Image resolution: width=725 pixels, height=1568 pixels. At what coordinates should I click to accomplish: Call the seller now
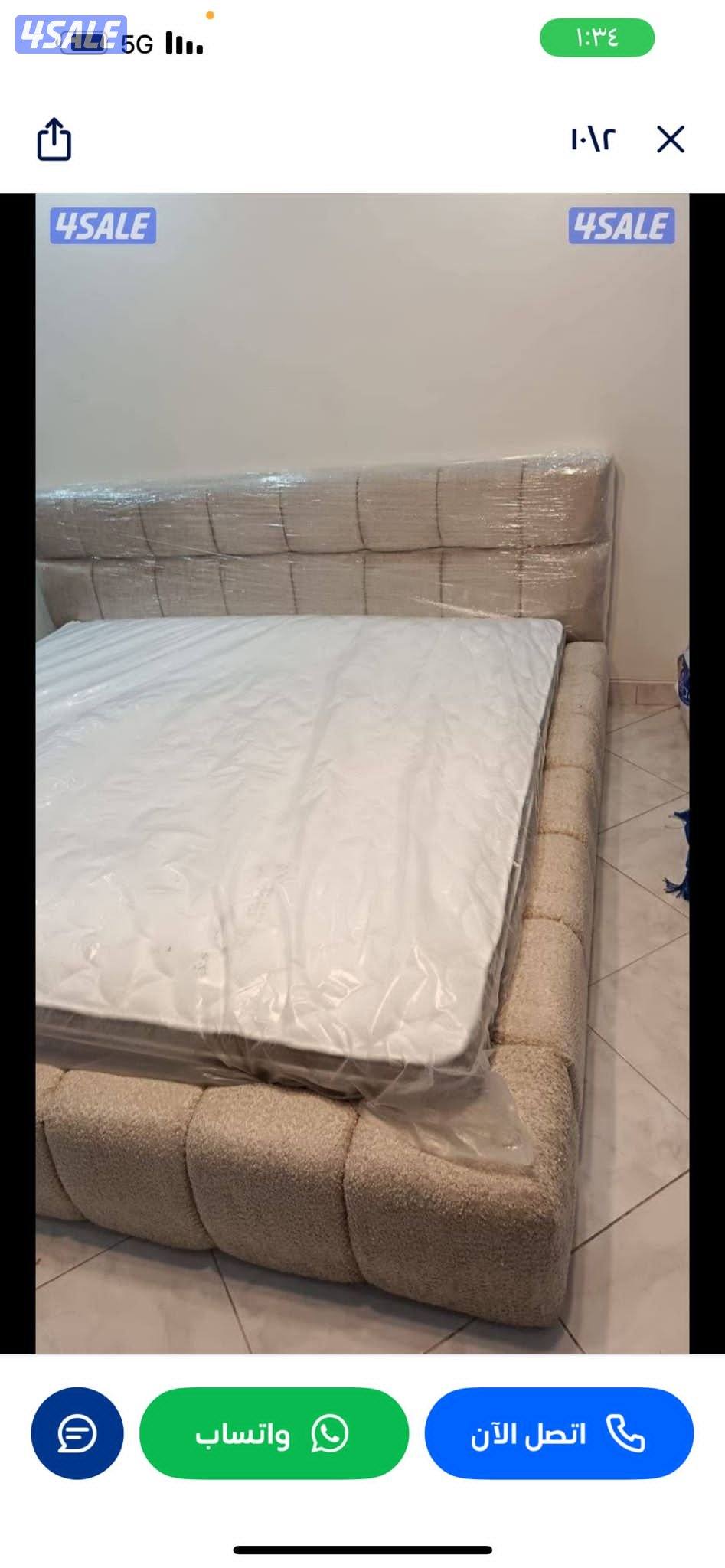[x=559, y=1432]
